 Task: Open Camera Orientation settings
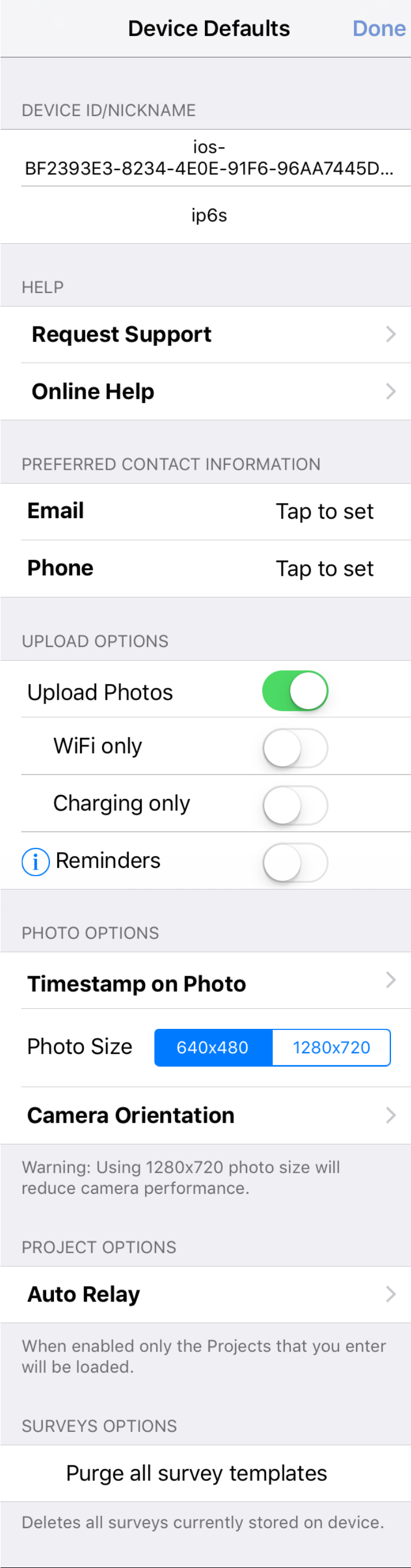pos(206,1115)
